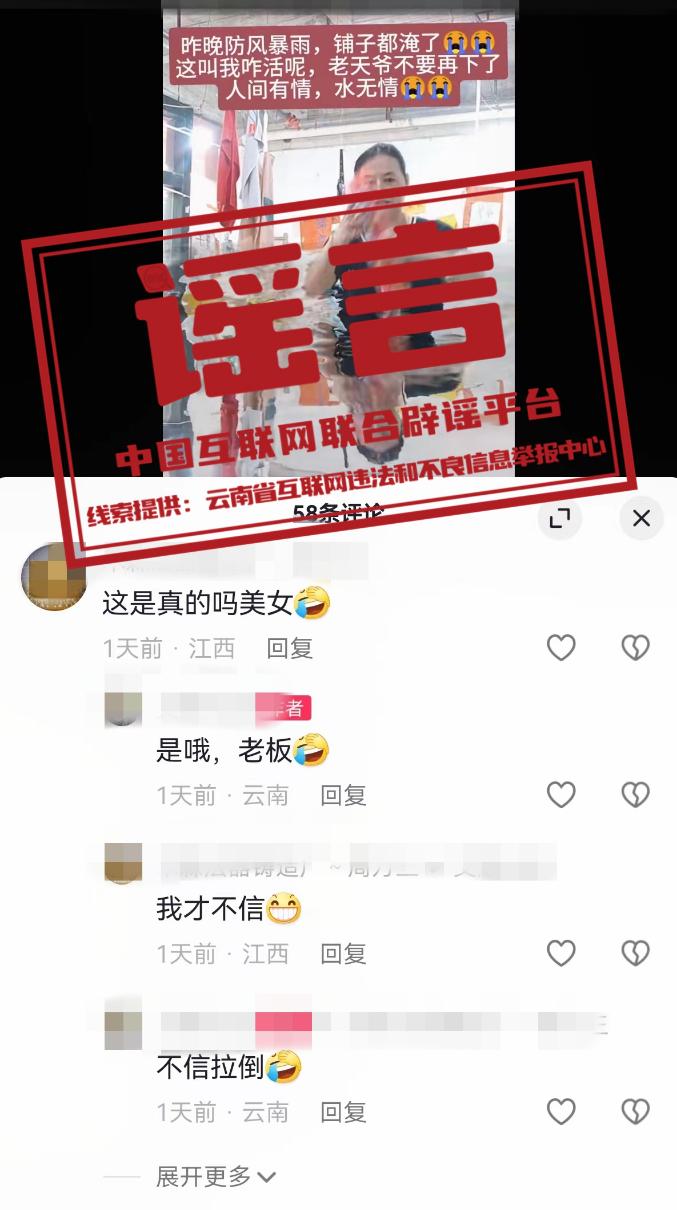
Task: Like the reply 不信拉倒
Action: tap(561, 1111)
